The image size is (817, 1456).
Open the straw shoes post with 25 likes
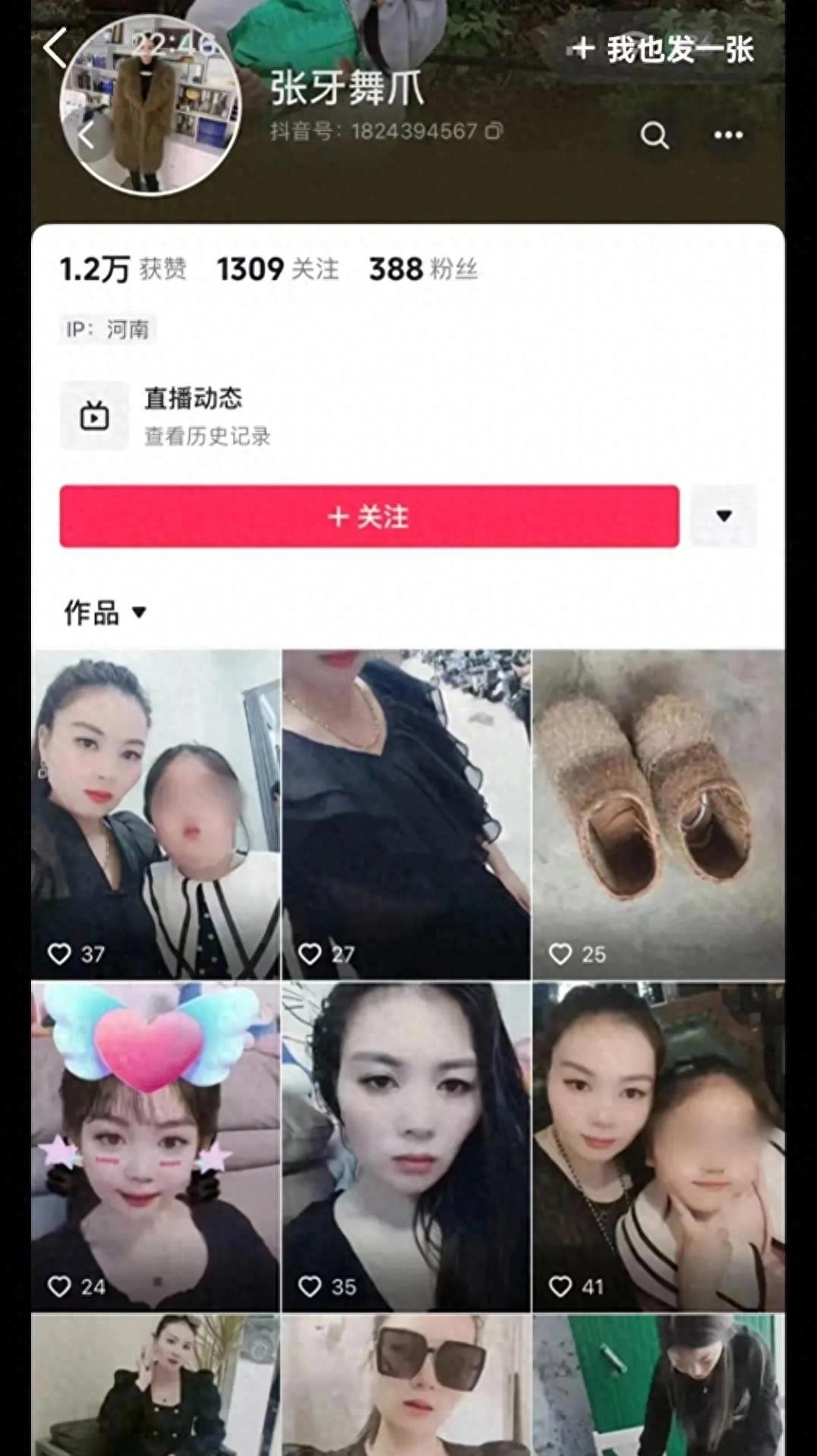pos(658,814)
